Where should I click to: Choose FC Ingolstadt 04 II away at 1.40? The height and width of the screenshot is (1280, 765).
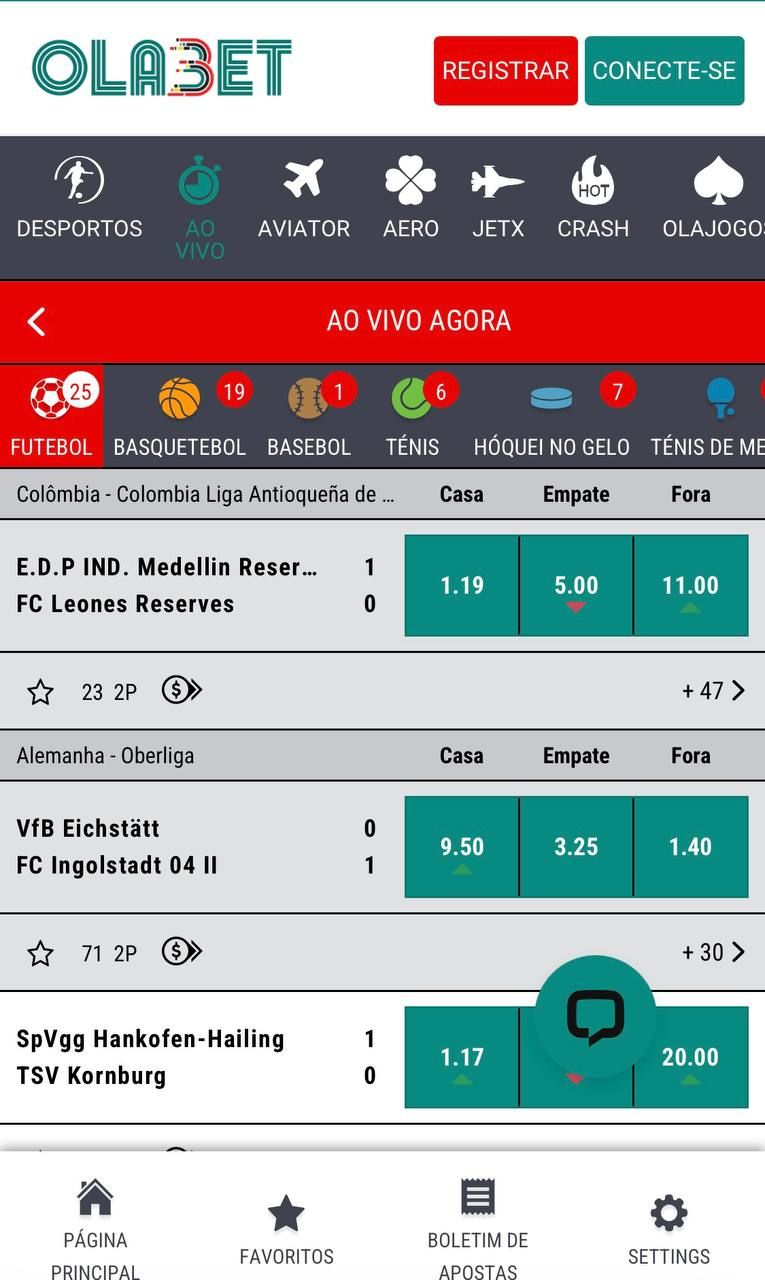[690, 847]
